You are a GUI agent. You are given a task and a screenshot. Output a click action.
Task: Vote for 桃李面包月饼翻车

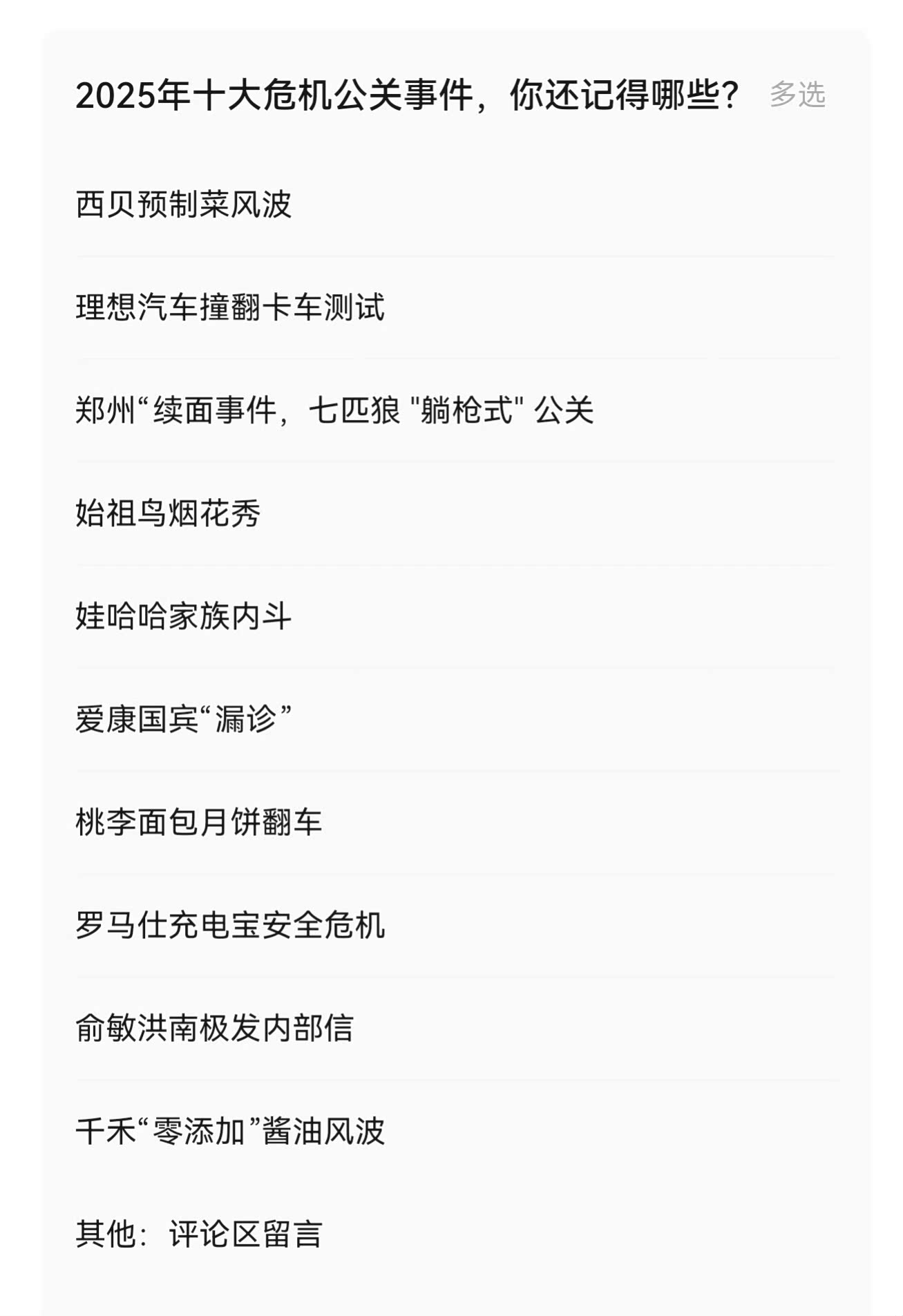tap(199, 822)
